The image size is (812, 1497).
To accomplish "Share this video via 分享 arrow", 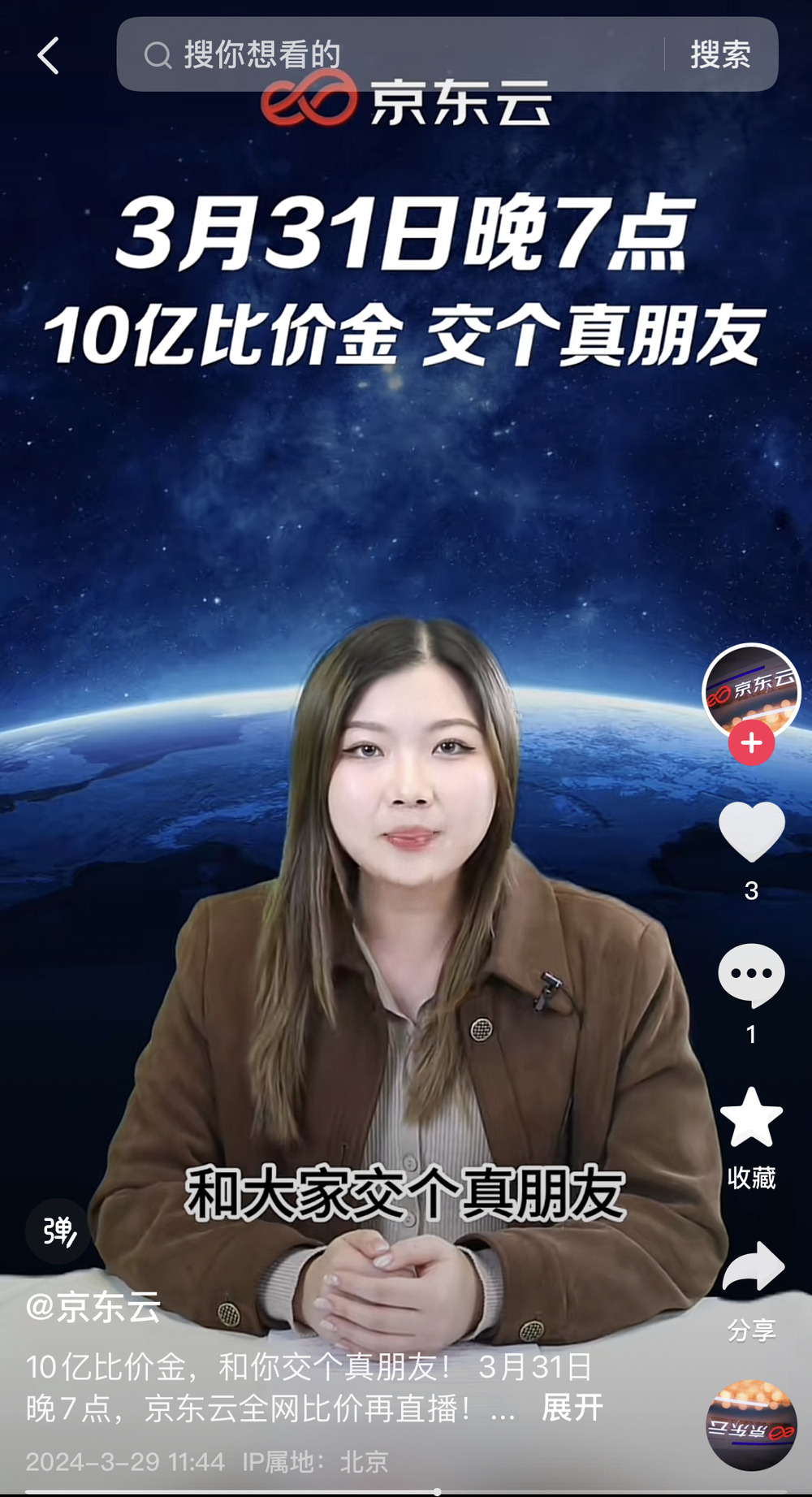I will tap(751, 1267).
